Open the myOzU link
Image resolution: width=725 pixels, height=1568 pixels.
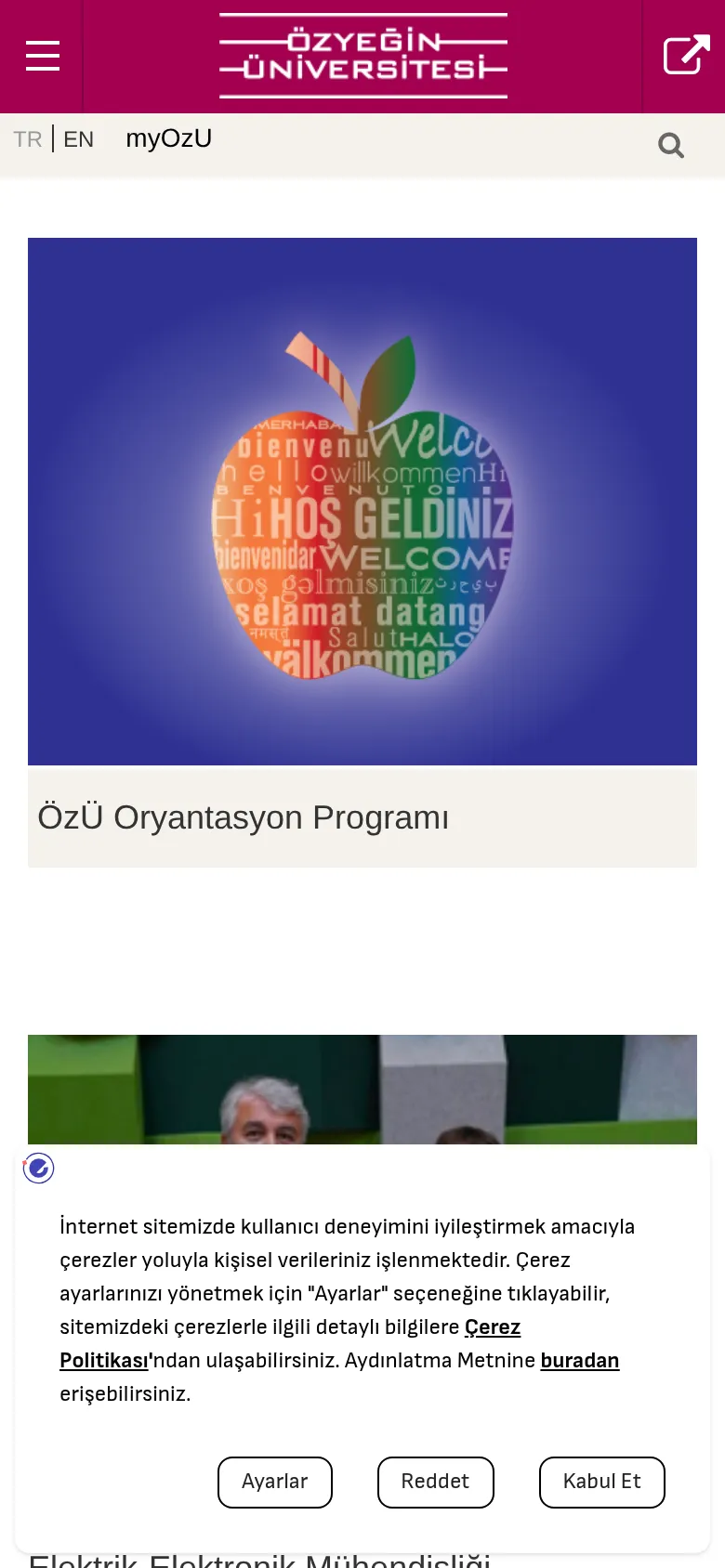(x=169, y=138)
